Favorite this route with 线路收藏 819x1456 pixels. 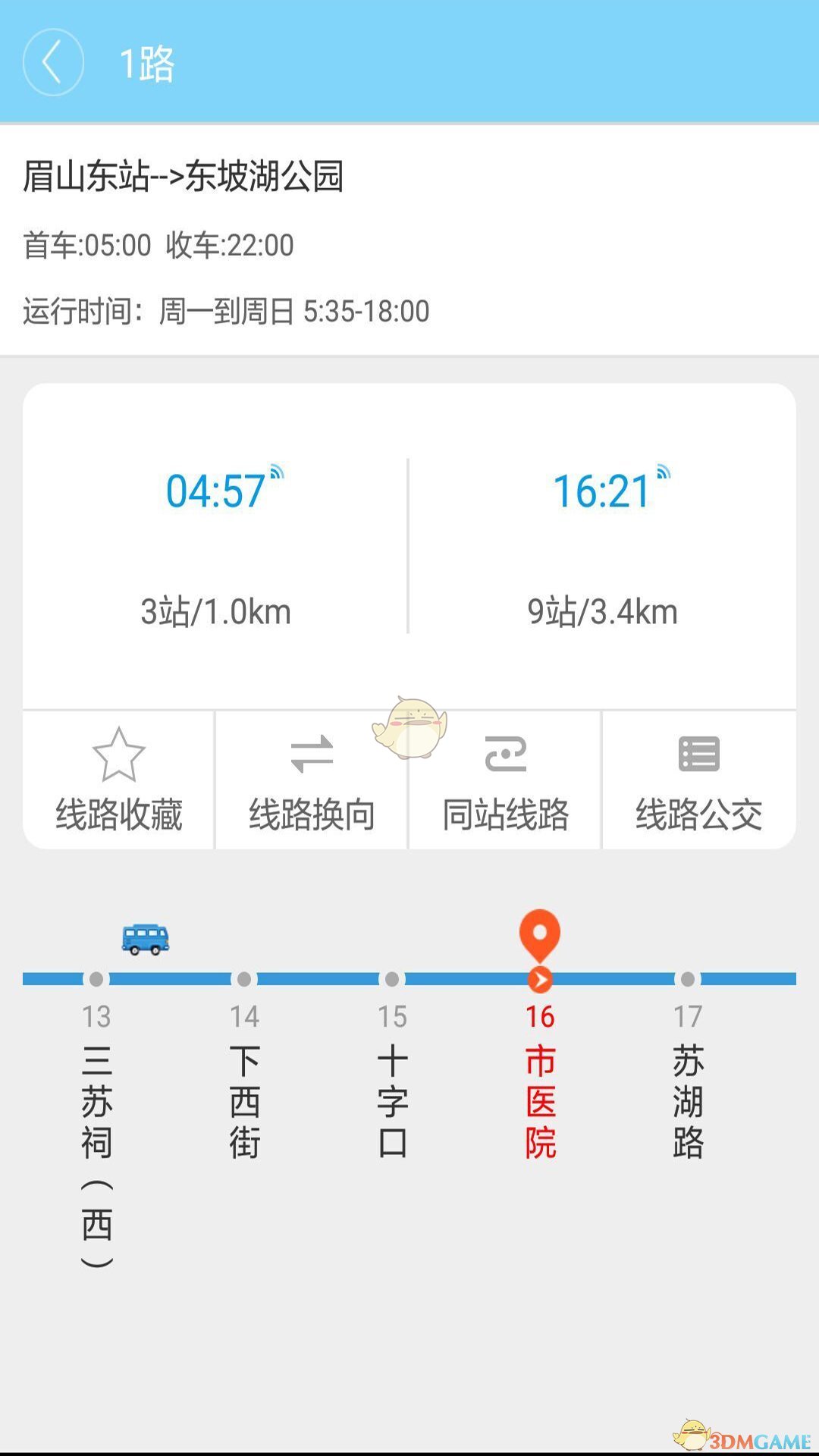119,780
